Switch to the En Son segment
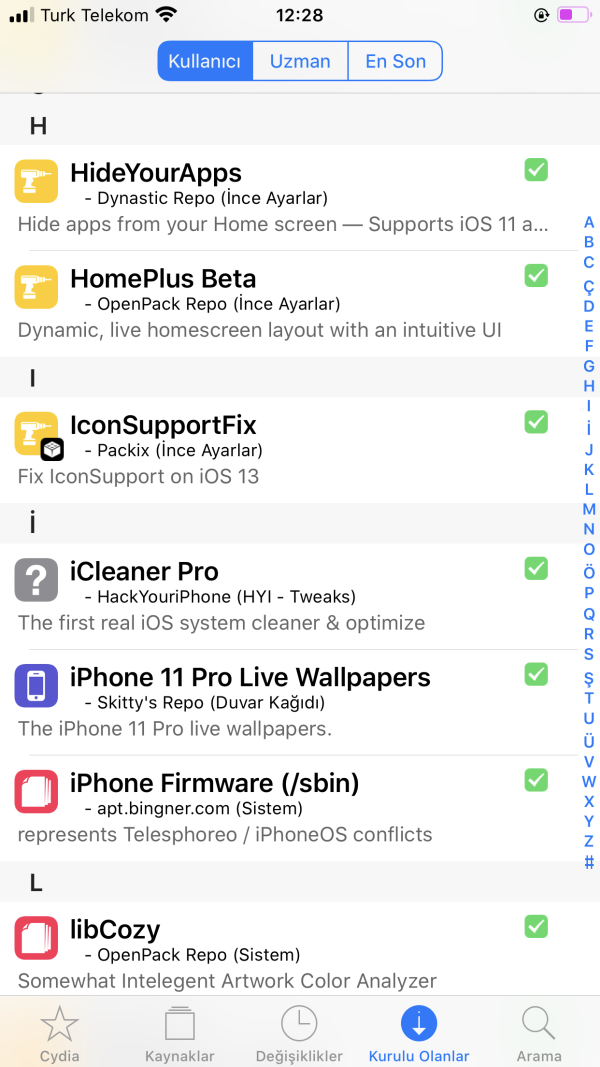The width and height of the screenshot is (600, 1067). tap(395, 61)
